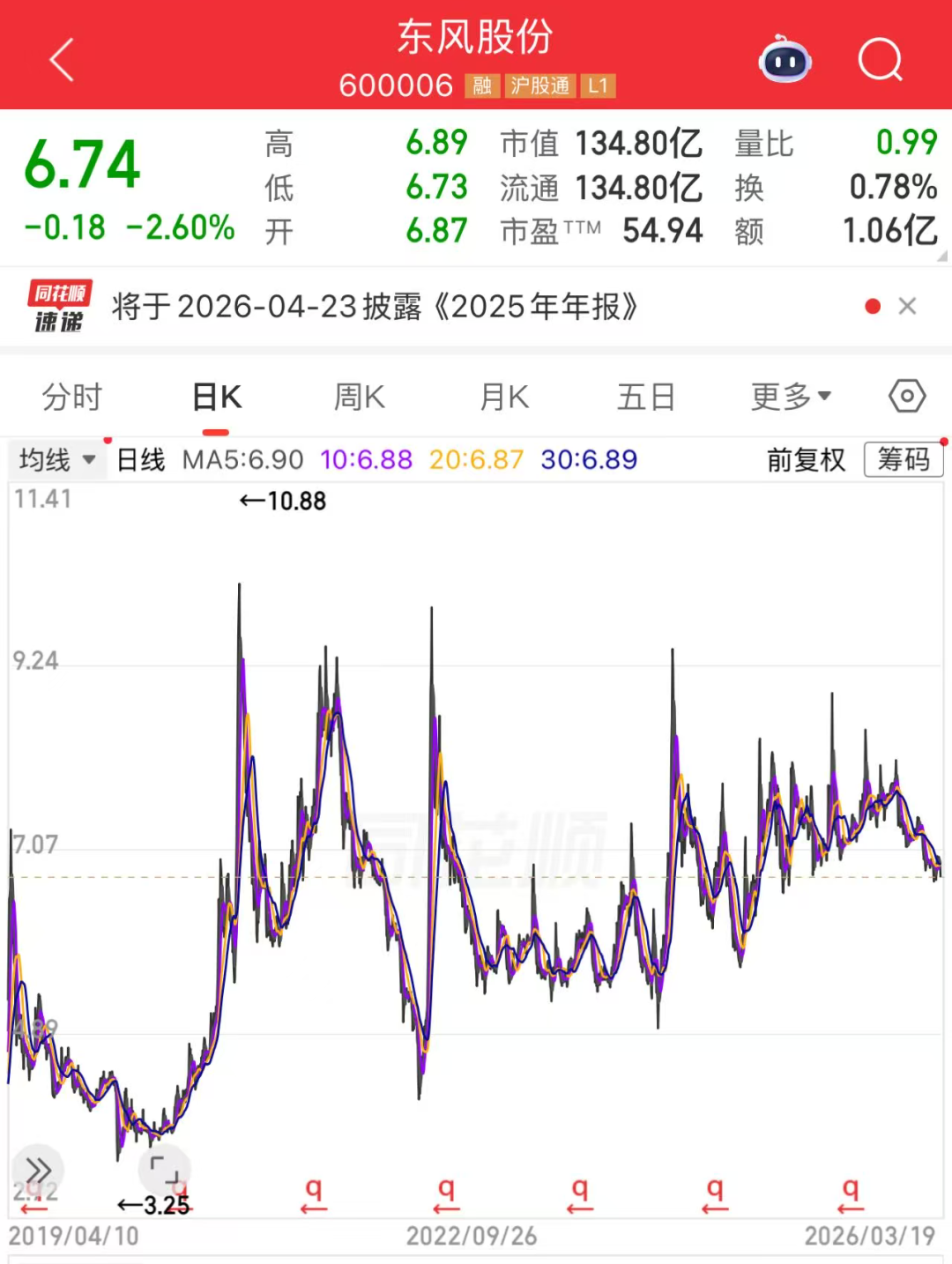Switch to the 周K chart tab

click(360, 398)
